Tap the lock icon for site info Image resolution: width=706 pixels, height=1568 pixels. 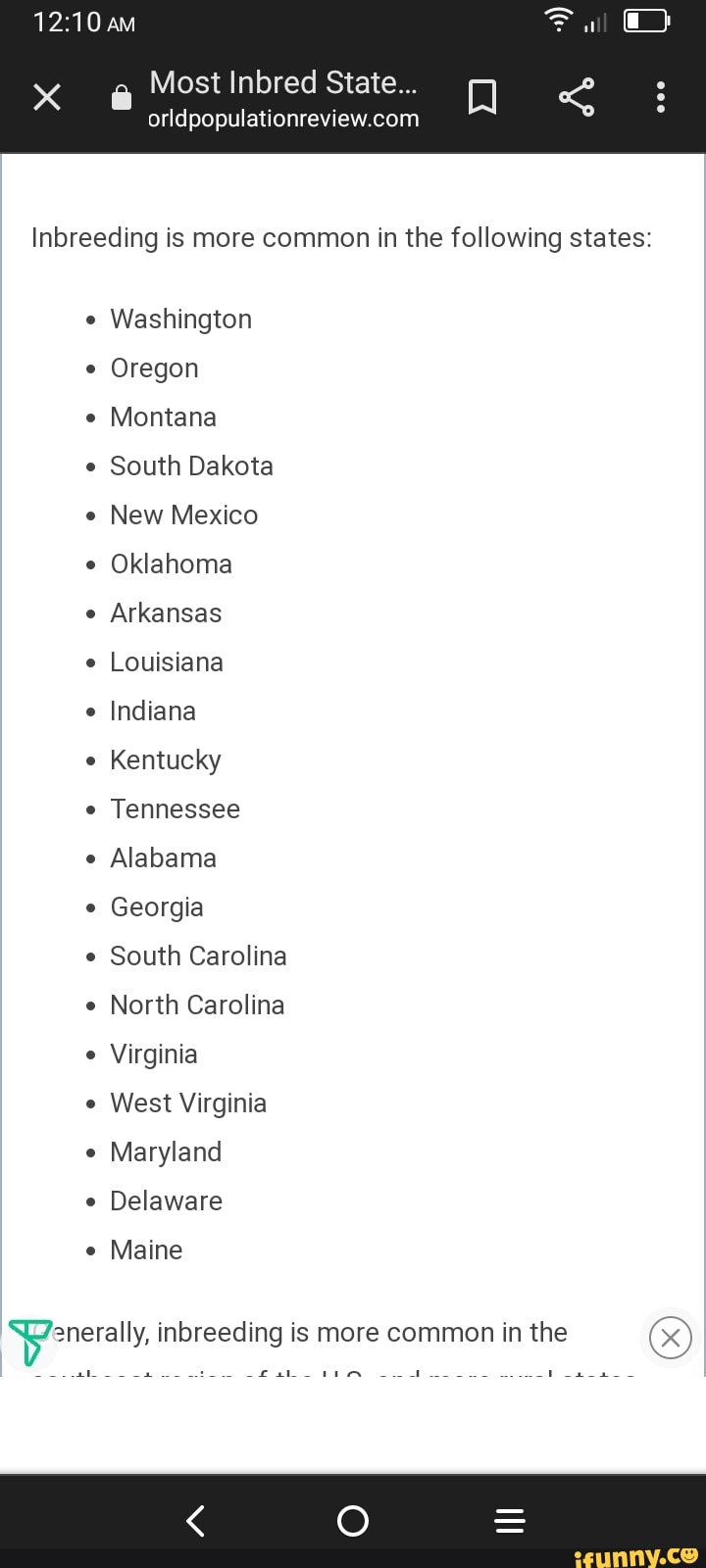[x=122, y=98]
